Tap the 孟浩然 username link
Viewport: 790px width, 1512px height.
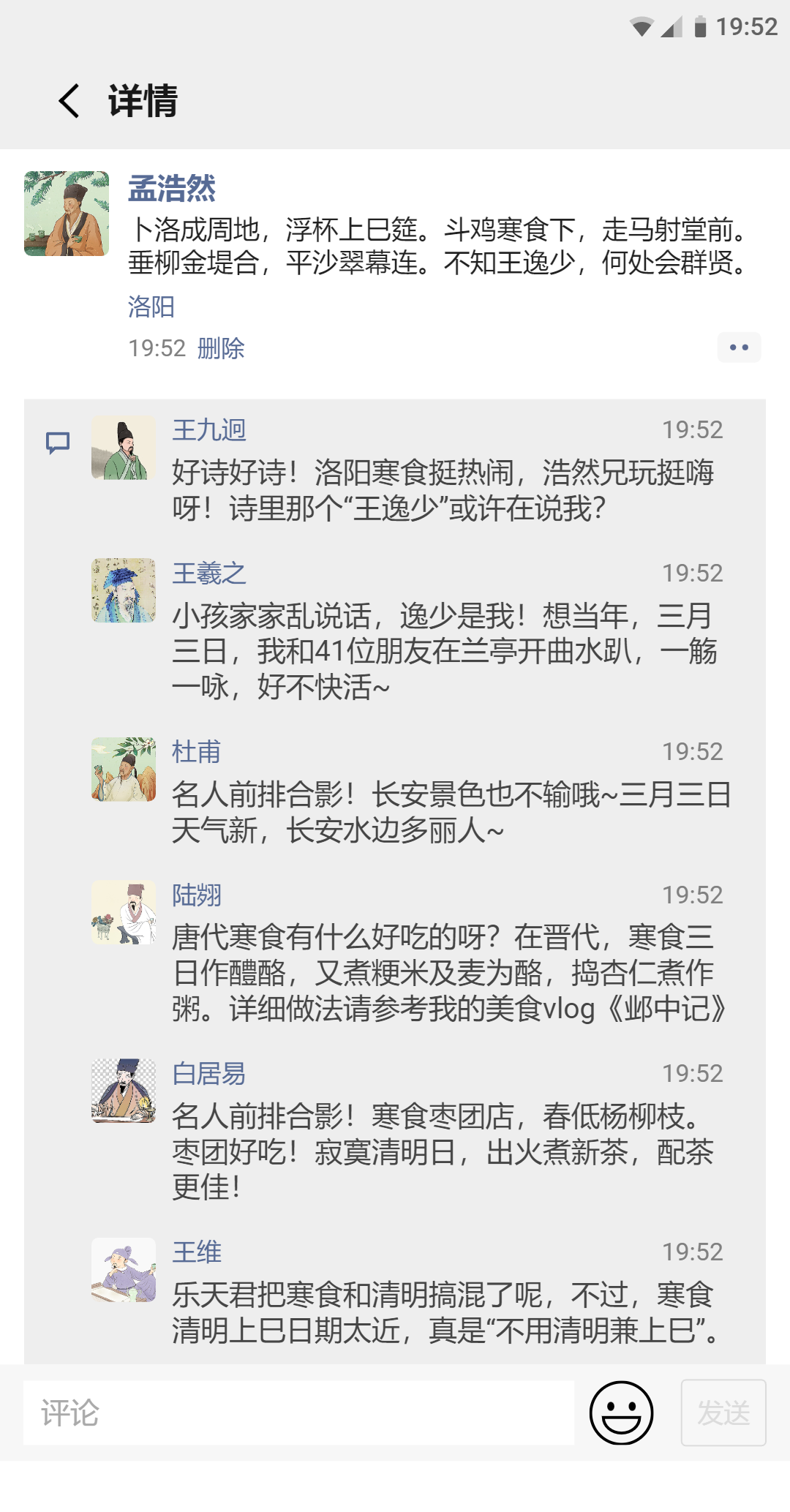tap(172, 189)
